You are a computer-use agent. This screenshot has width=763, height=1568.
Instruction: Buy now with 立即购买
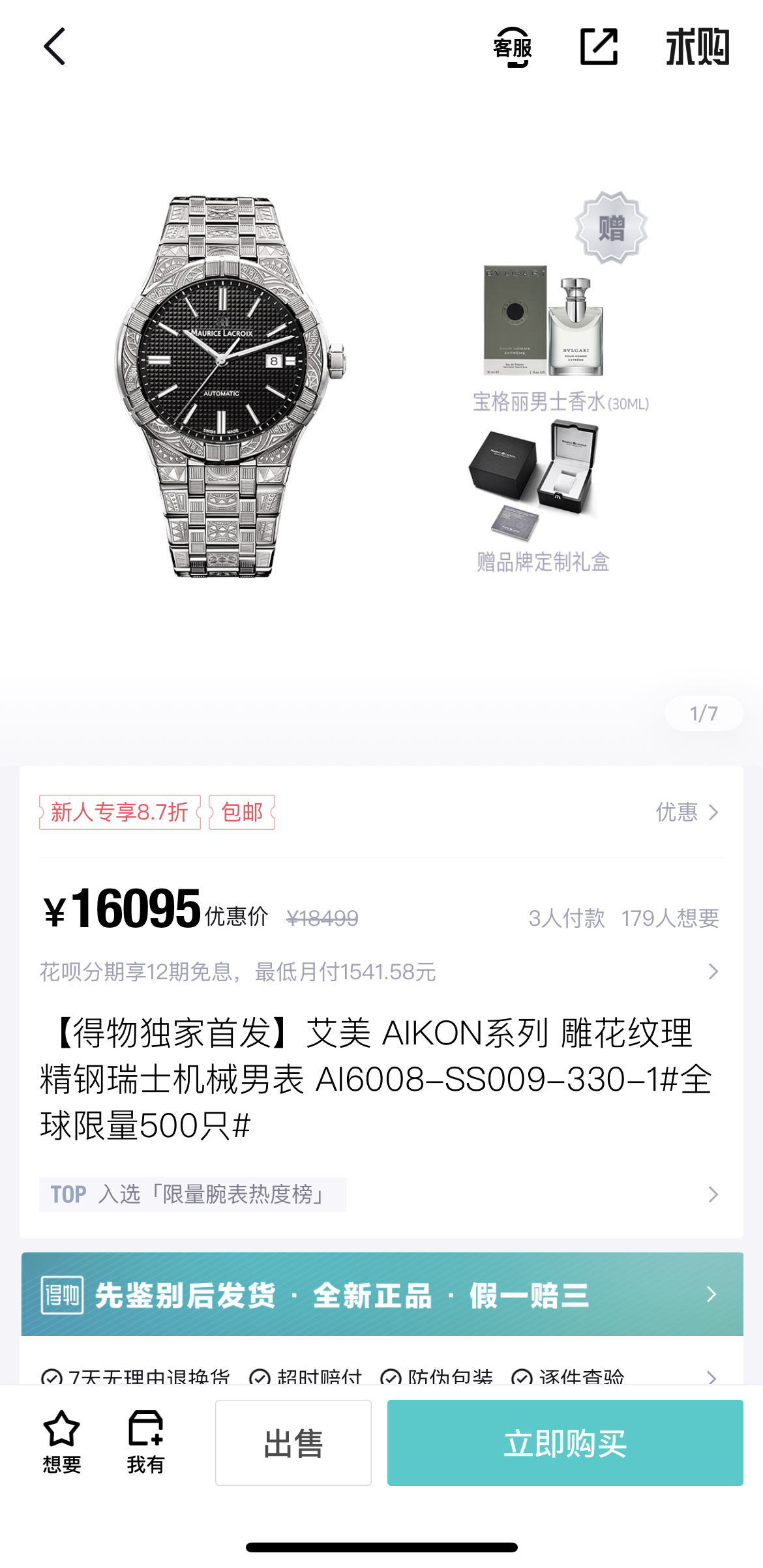point(565,1443)
